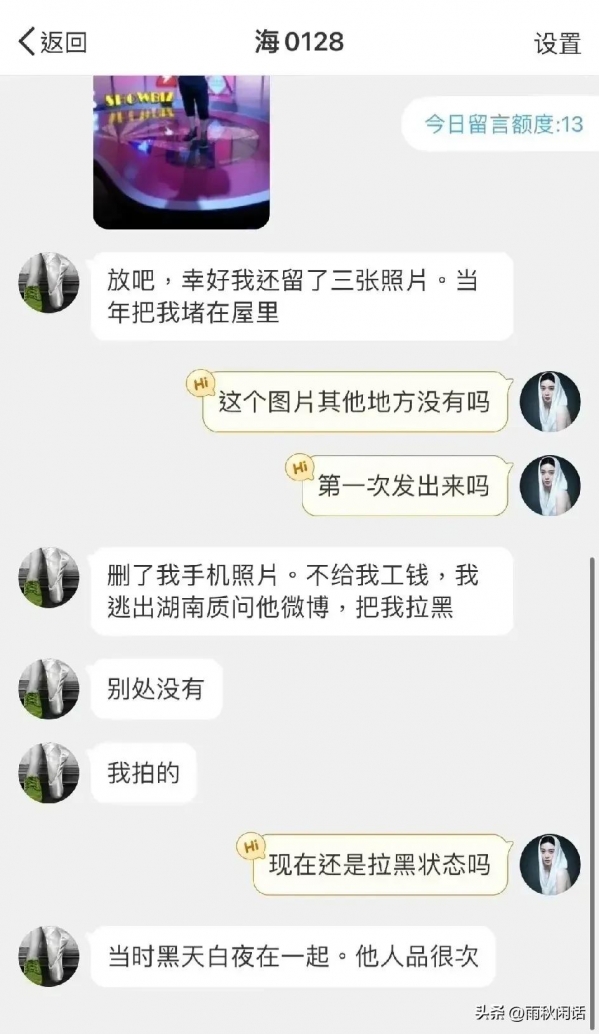Image resolution: width=600 pixels, height=1034 pixels.
Task: Open 设置 for this chat
Action: (x=557, y=43)
